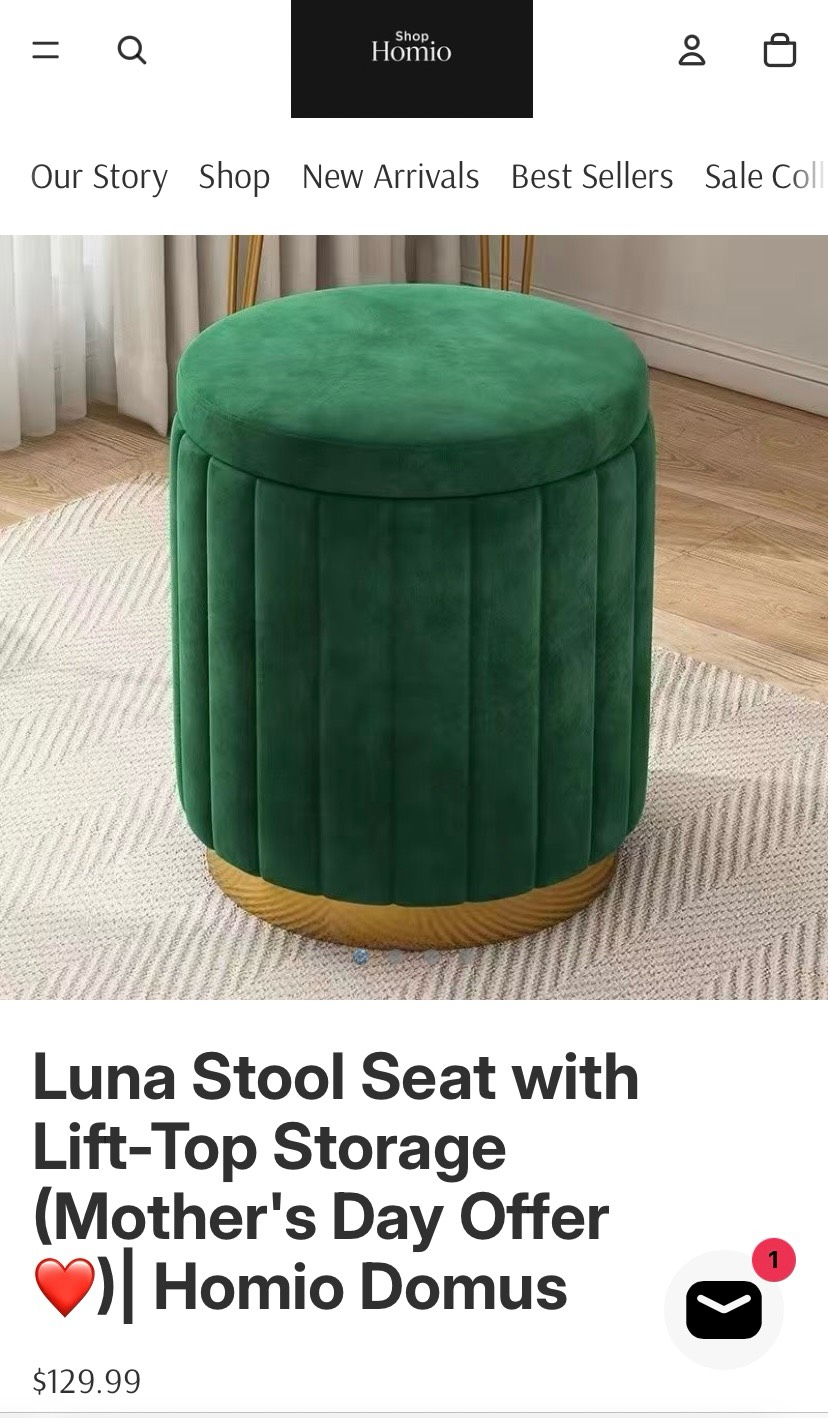Open the chat support bubble

724,1309
